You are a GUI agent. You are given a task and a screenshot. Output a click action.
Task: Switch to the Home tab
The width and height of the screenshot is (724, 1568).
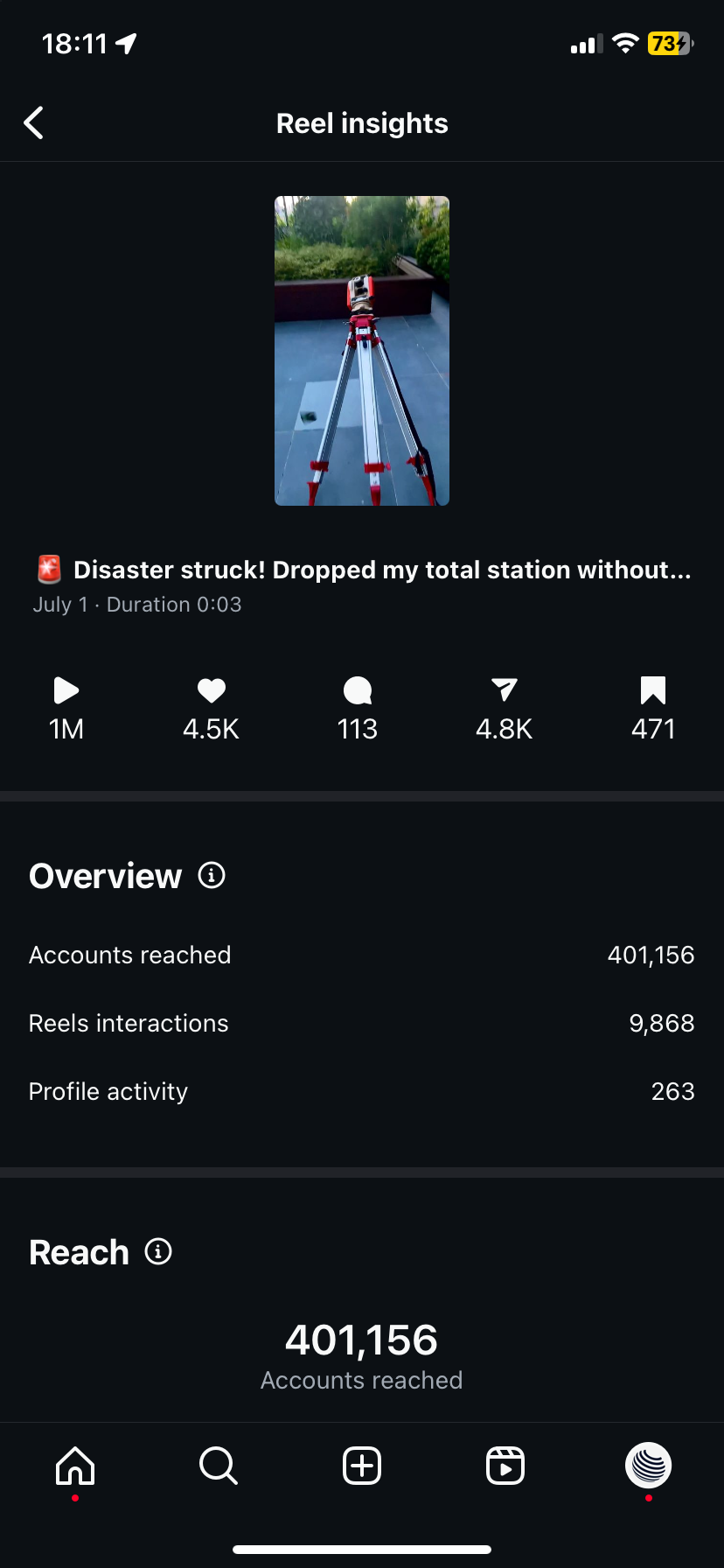[75, 1466]
